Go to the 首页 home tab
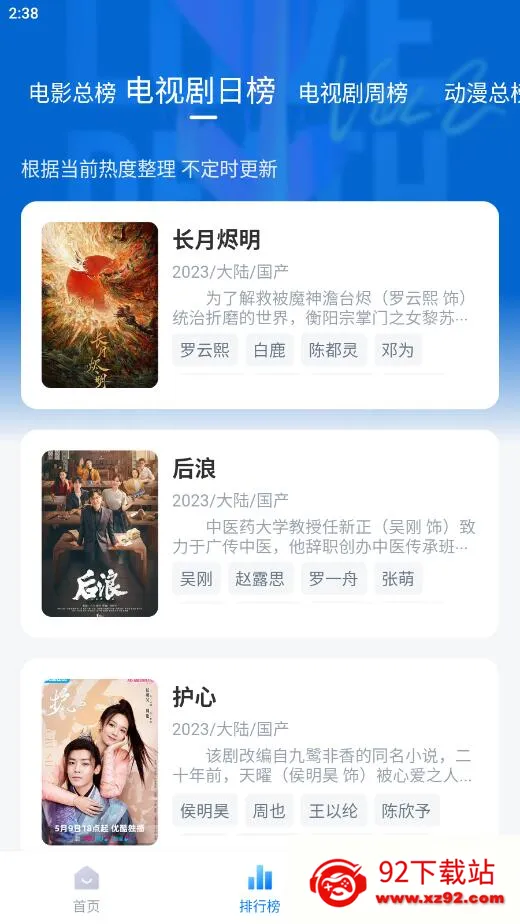Viewport: 520px width, 924px height. pos(87,889)
